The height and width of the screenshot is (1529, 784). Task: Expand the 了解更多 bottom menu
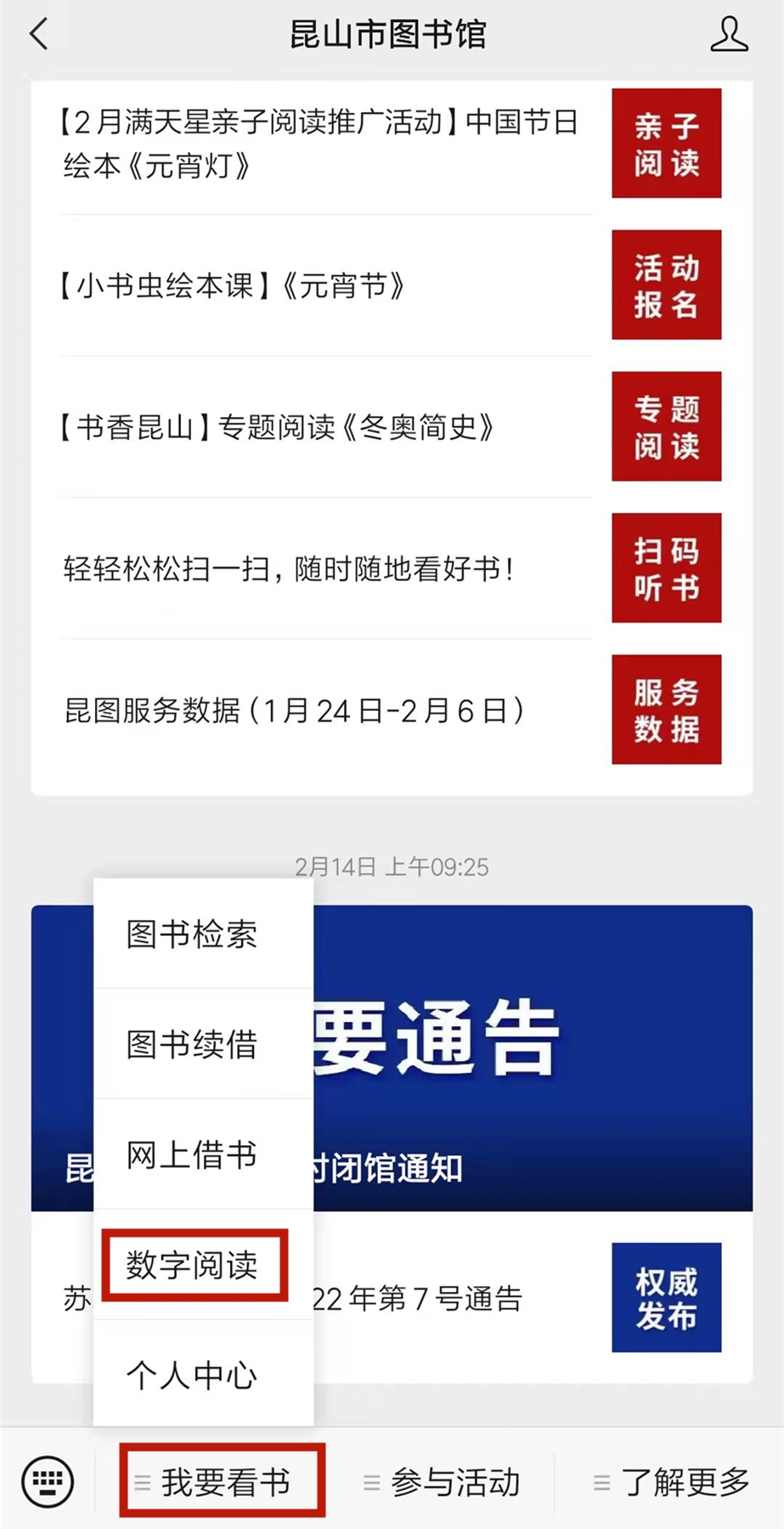point(671,1483)
